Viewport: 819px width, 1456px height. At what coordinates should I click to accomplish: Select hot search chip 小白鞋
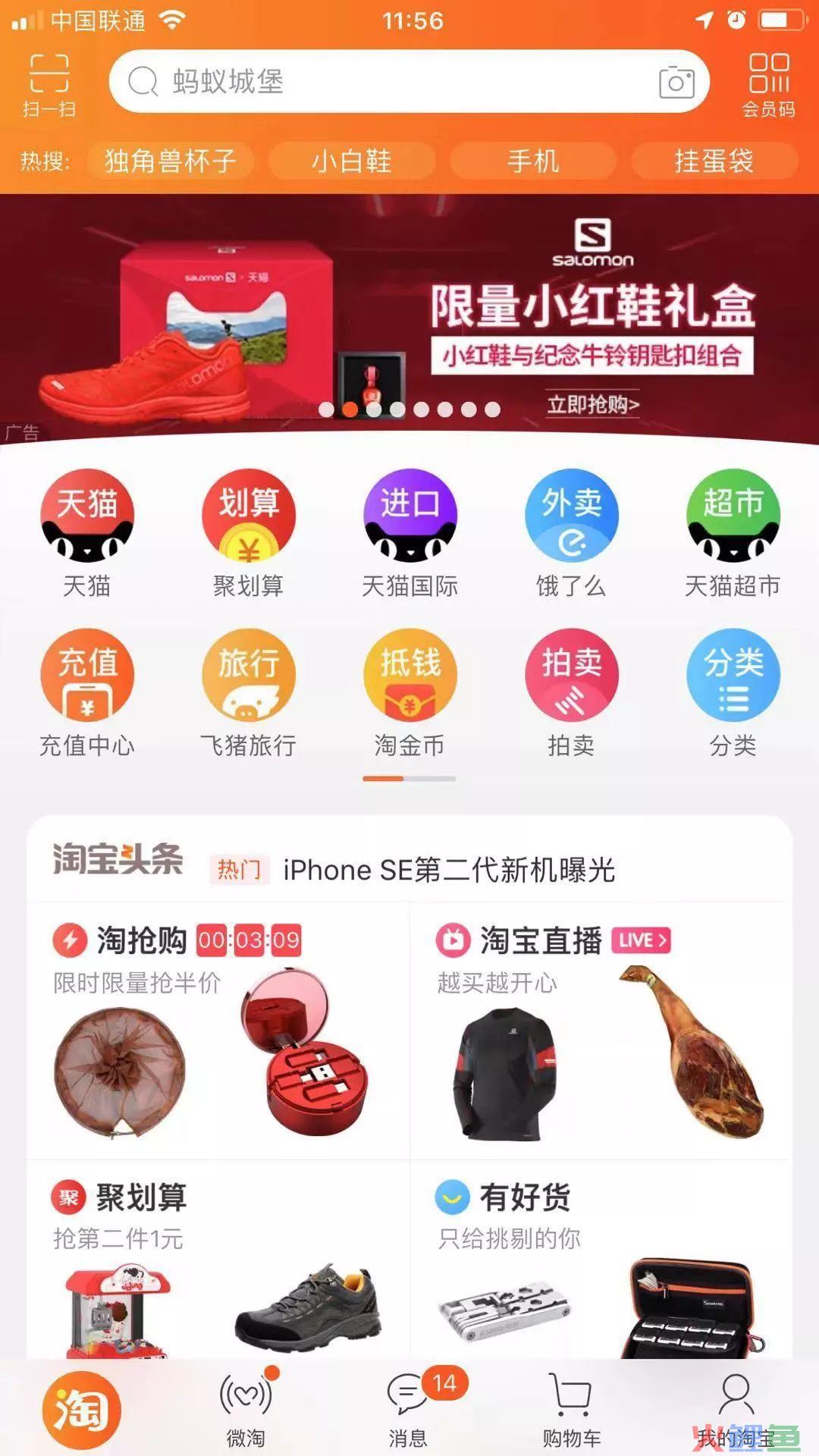click(351, 161)
